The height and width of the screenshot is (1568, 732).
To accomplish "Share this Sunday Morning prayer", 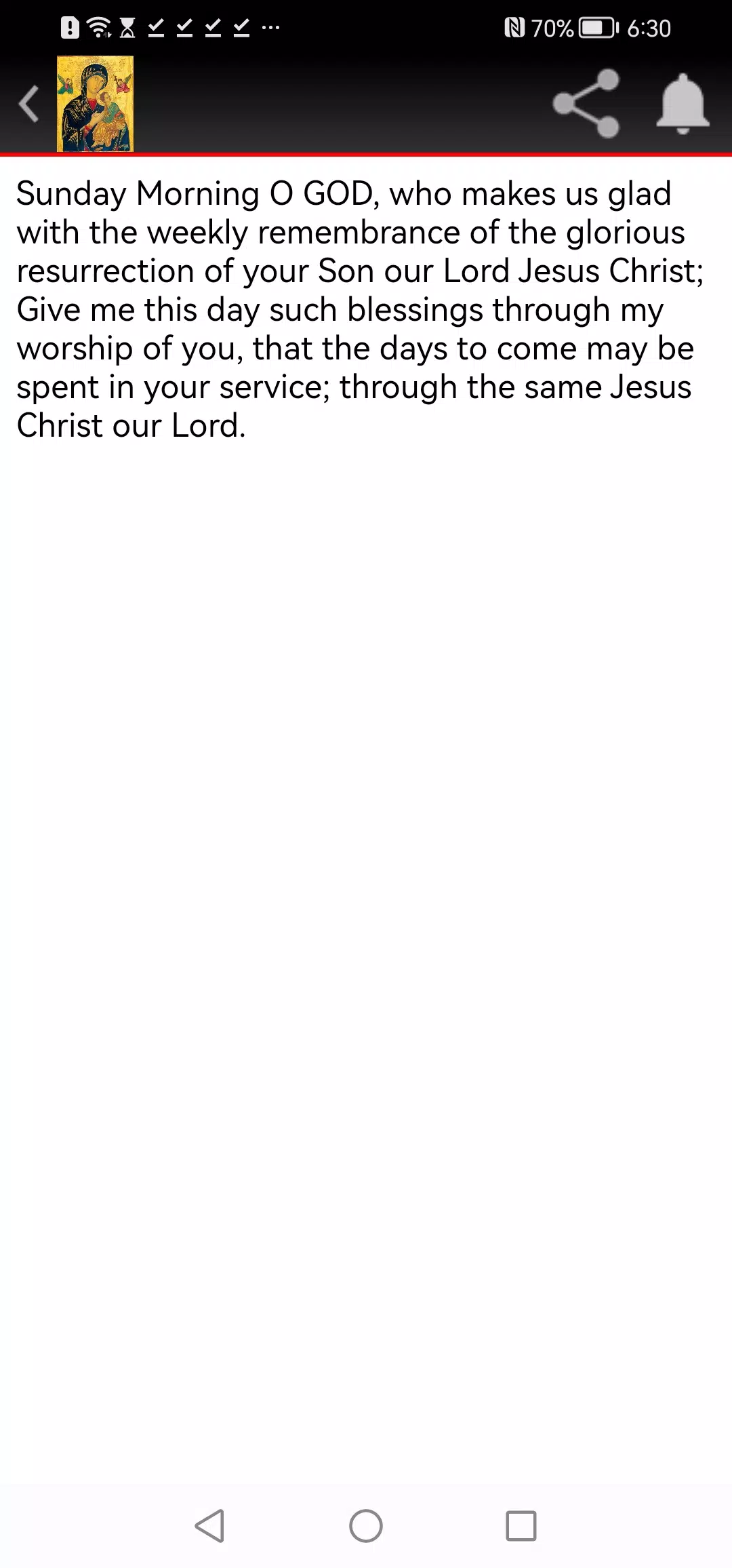I will (586, 104).
